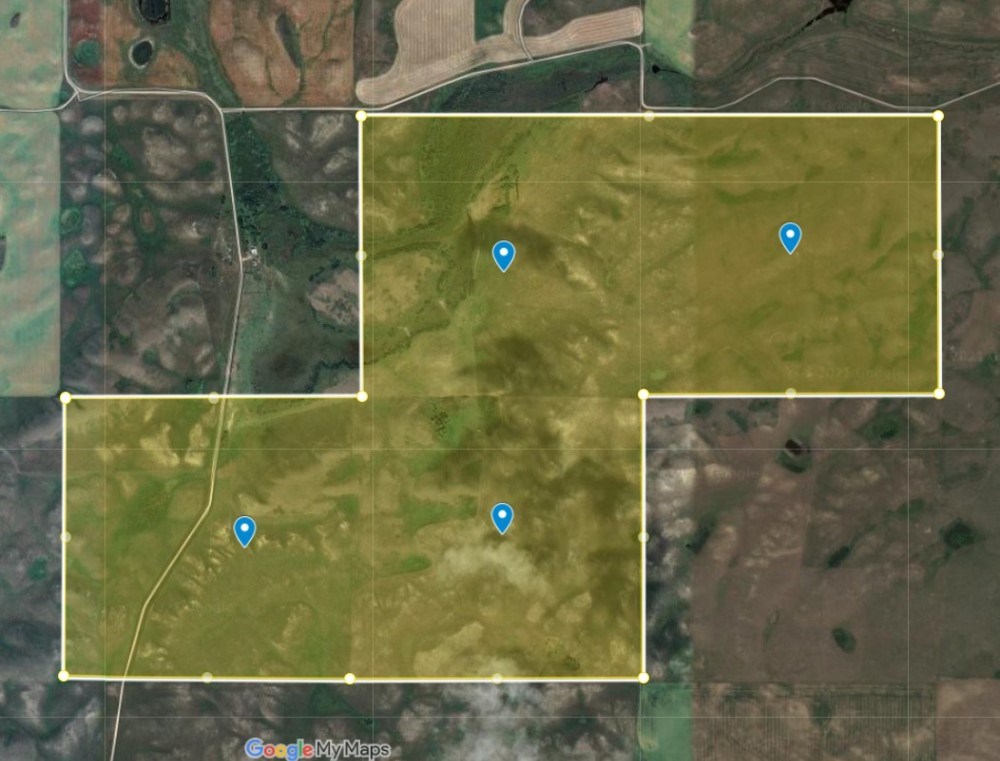Open the pin in the upper-right section of the polygon
The height and width of the screenshot is (761, 1000).
pos(790,236)
